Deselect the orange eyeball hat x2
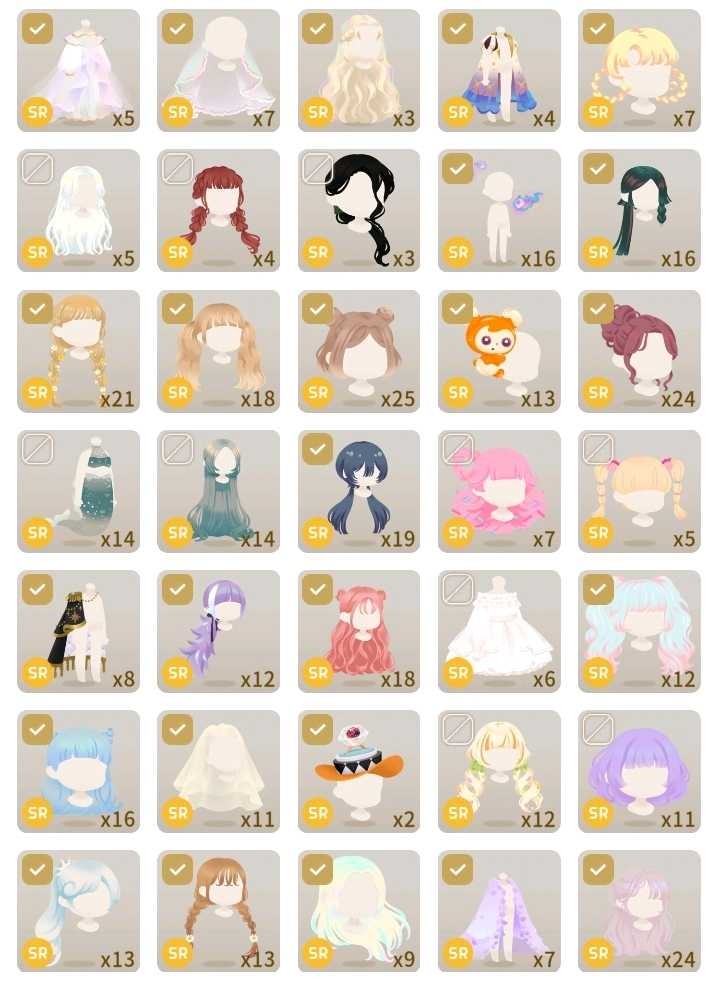 [318, 729]
